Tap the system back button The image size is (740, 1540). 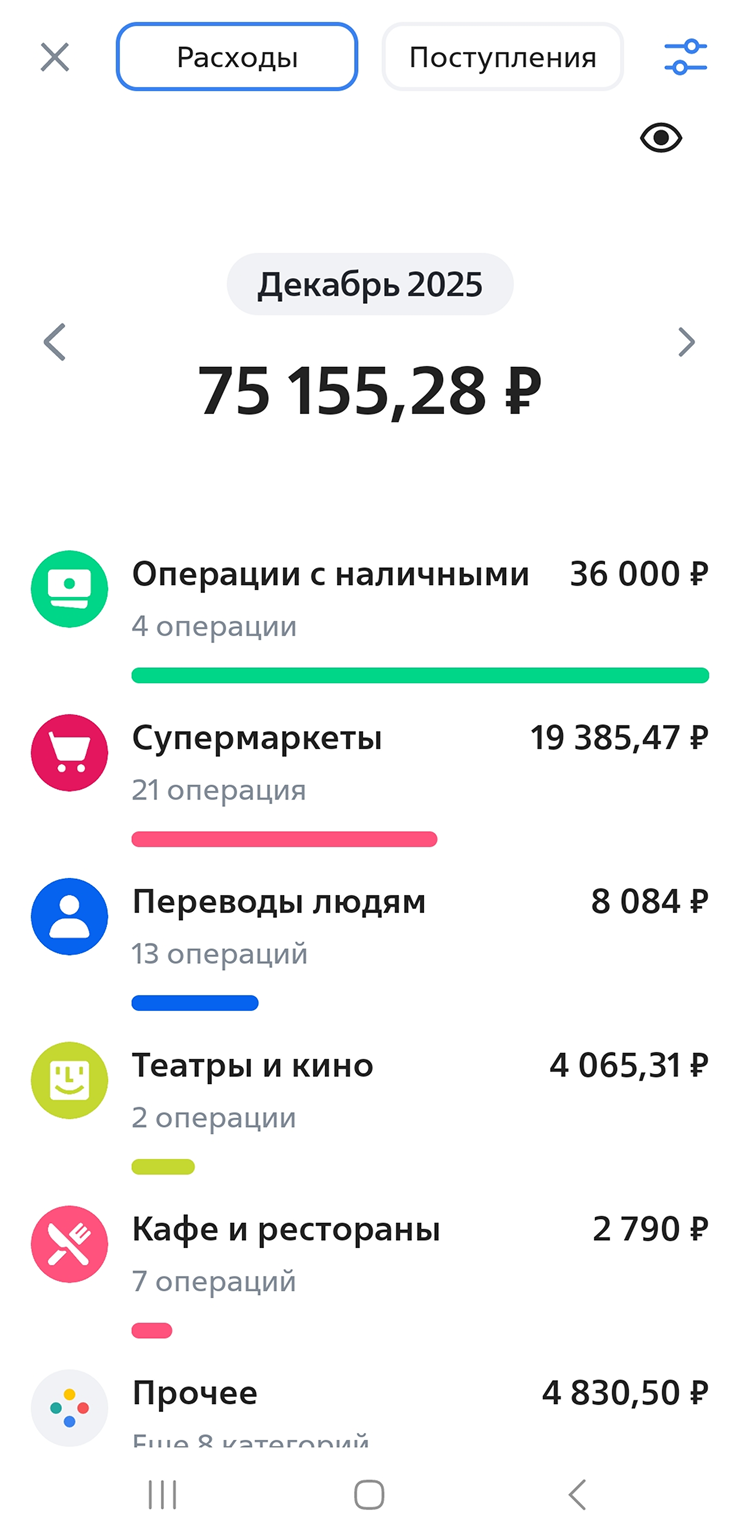pyautogui.click(x=576, y=1495)
